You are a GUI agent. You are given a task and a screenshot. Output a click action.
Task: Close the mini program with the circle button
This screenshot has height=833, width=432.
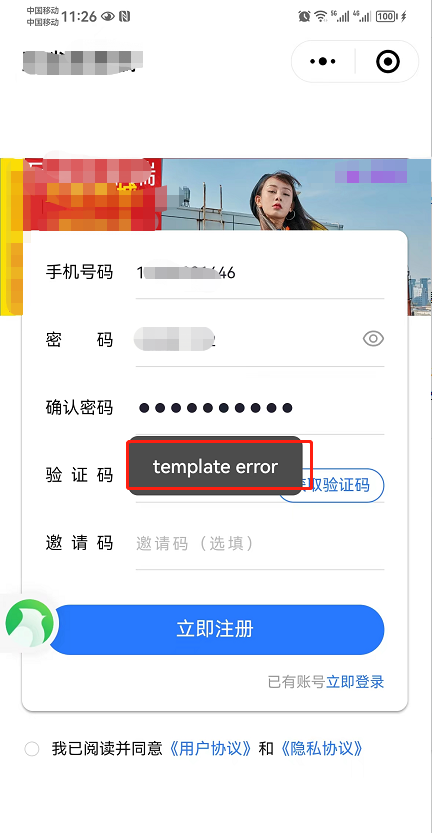[x=387, y=62]
